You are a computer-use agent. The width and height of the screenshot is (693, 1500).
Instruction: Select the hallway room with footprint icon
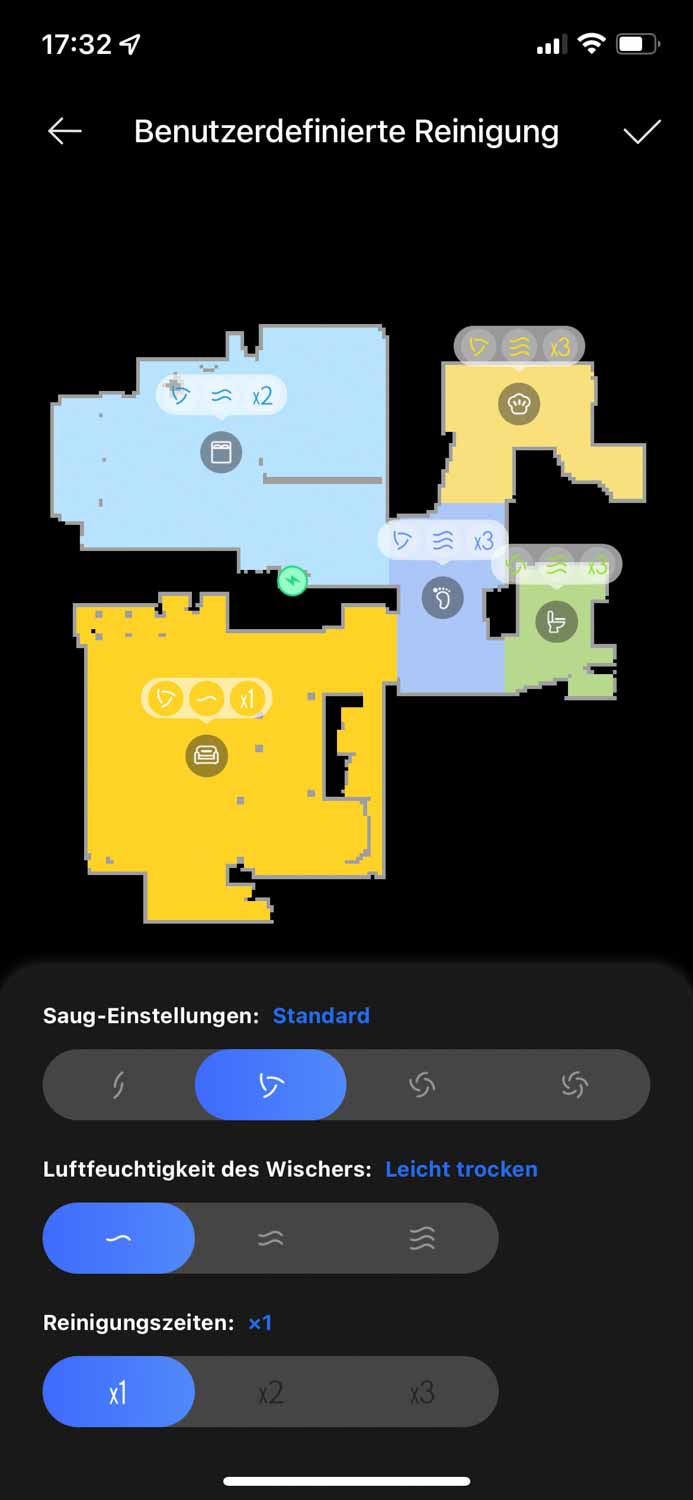443,599
